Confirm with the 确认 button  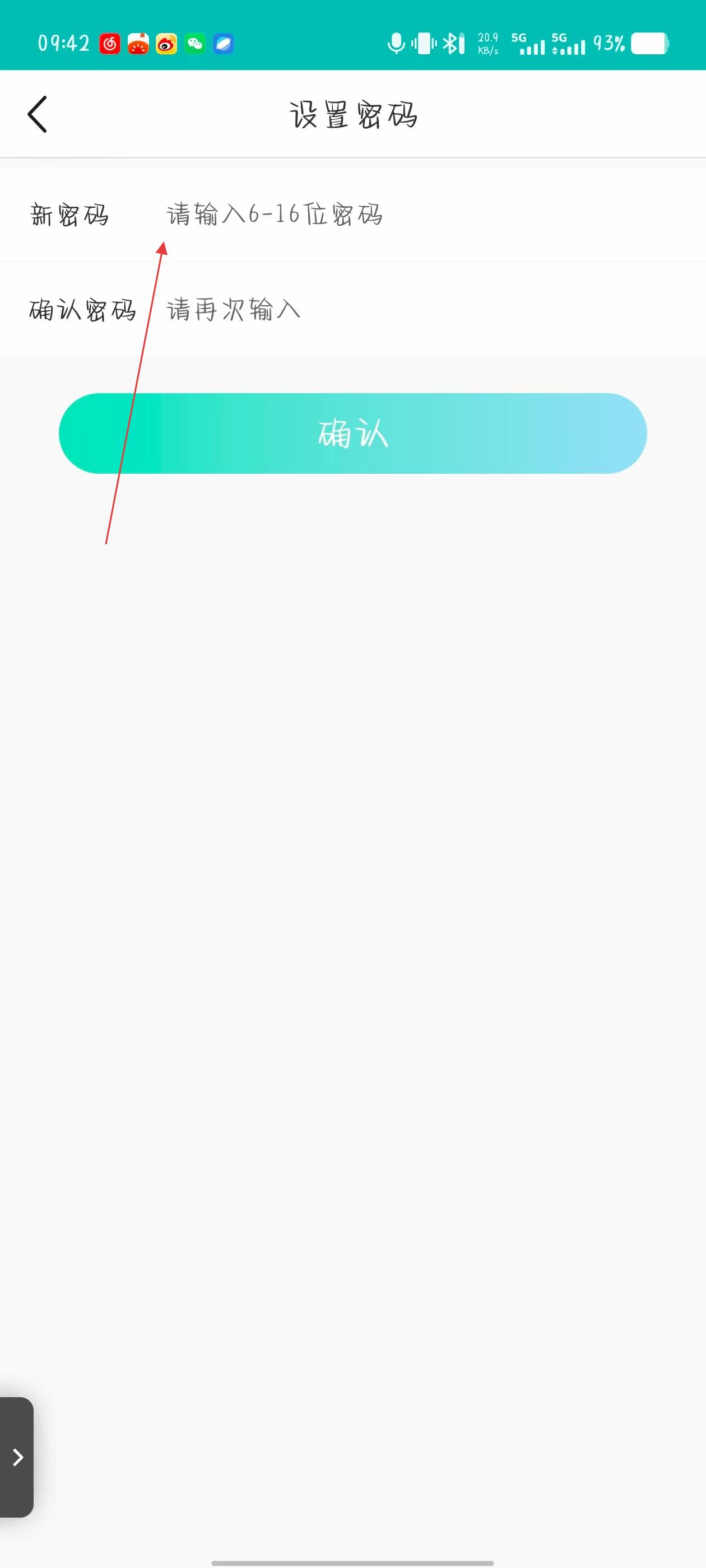[352, 433]
